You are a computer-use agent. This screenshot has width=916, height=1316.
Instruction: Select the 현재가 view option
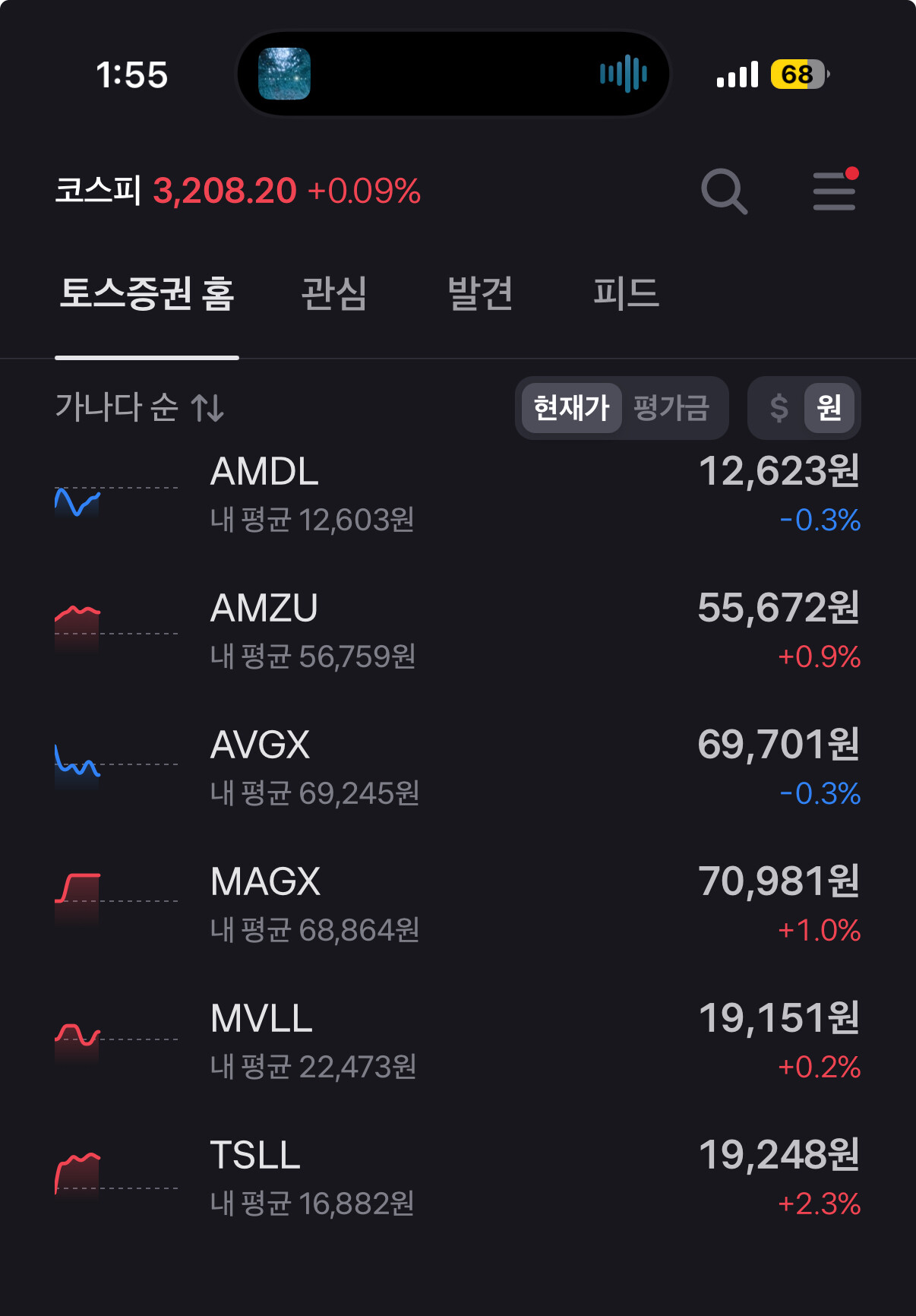[571, 408]
